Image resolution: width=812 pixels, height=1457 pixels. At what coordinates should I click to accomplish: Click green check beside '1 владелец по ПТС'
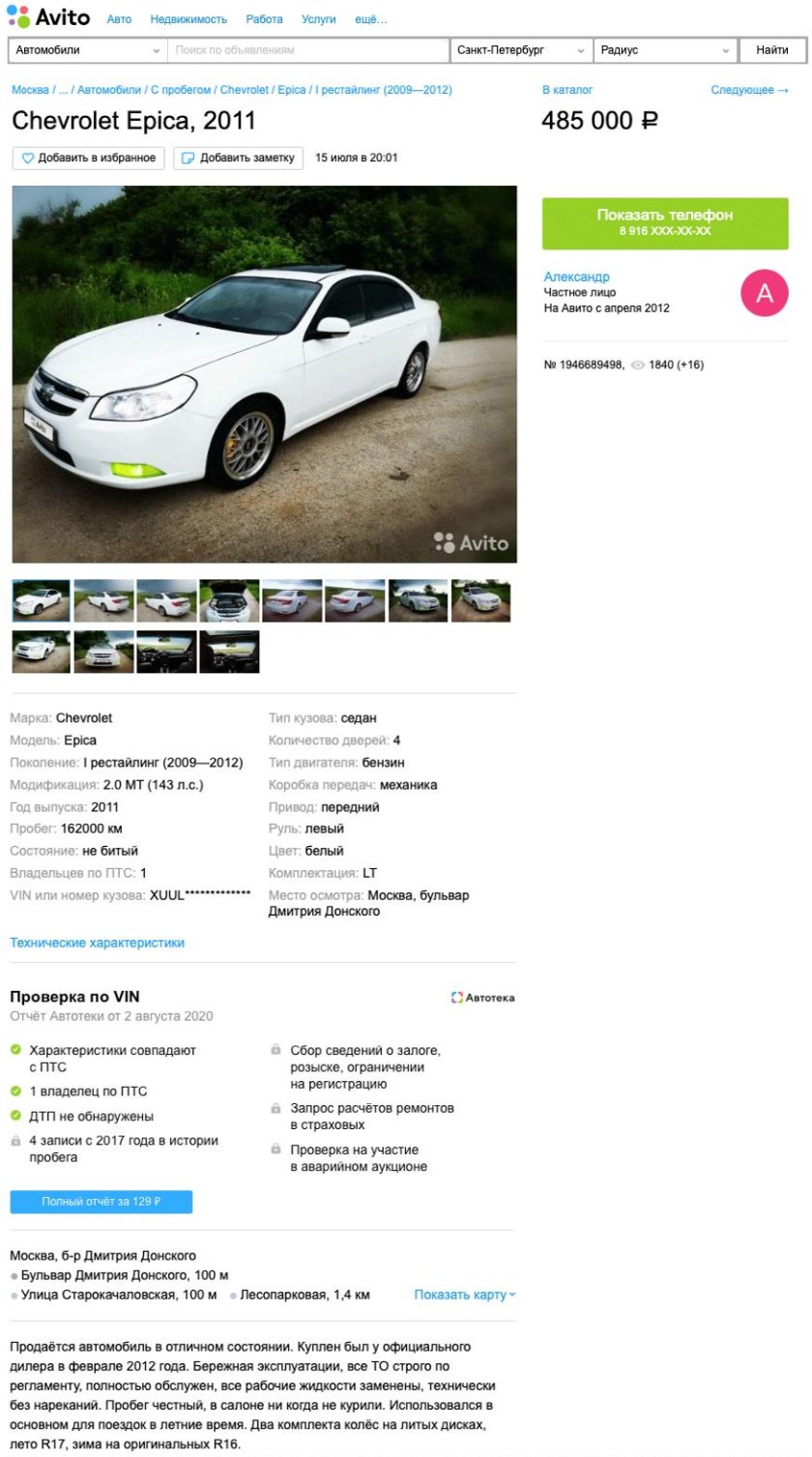(15, 1091)
